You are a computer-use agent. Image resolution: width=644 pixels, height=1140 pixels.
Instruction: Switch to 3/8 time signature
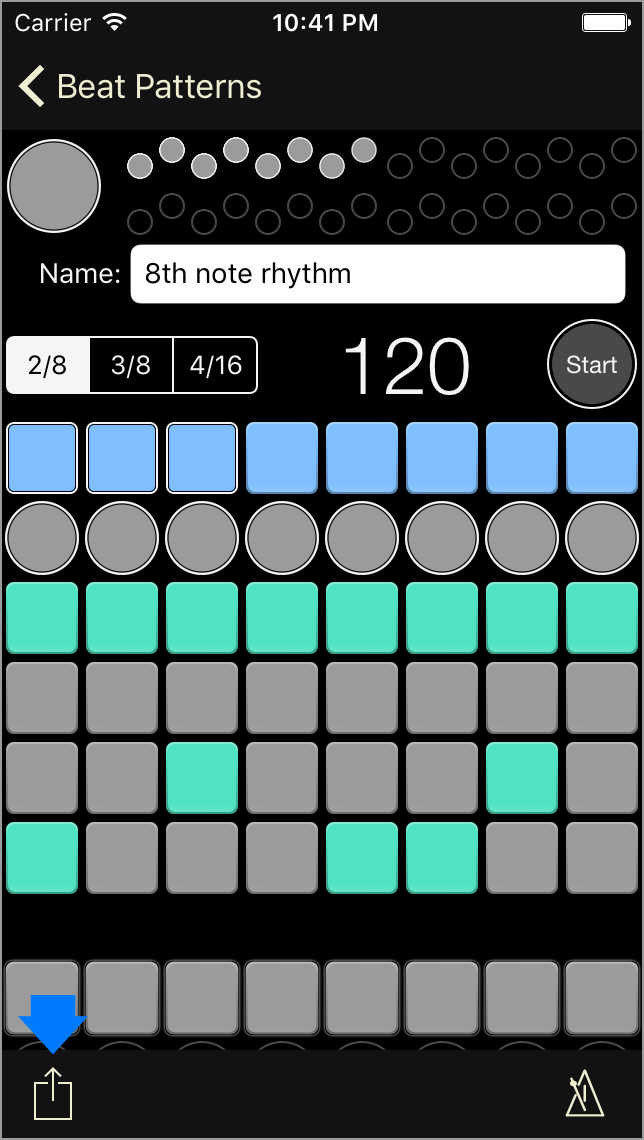(131, 365)
